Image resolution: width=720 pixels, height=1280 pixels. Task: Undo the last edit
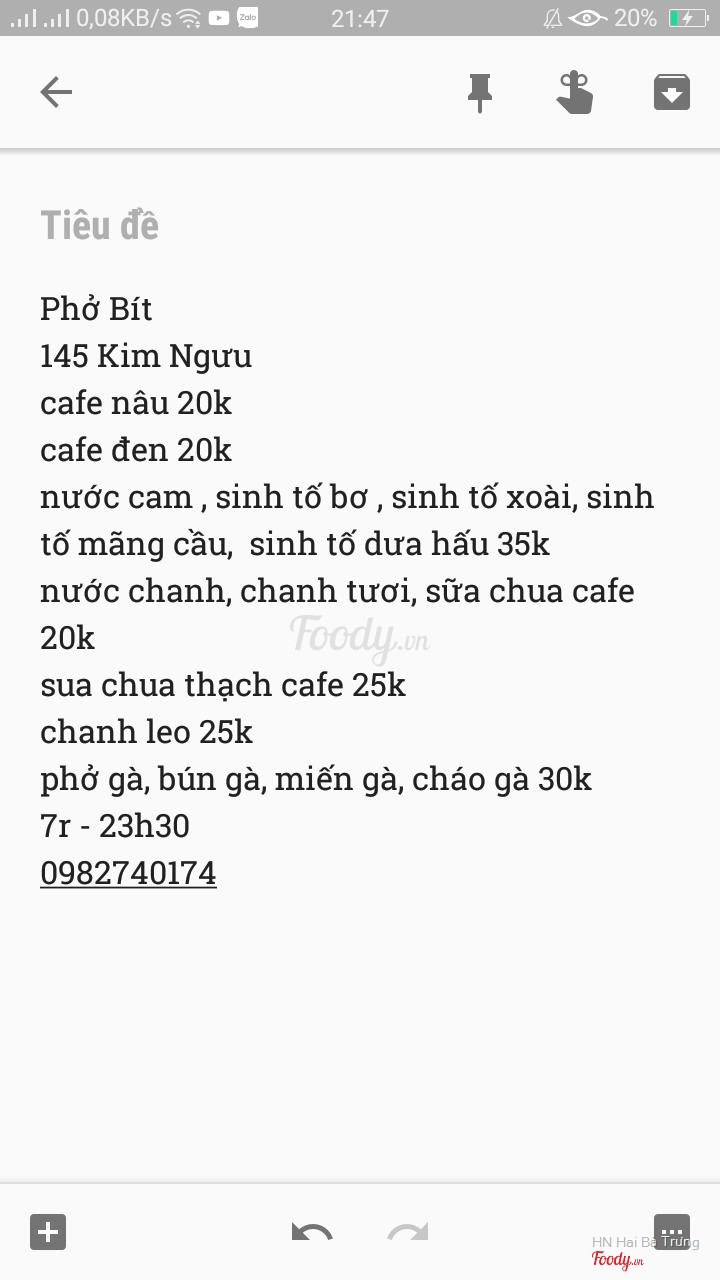(312, 1232)
